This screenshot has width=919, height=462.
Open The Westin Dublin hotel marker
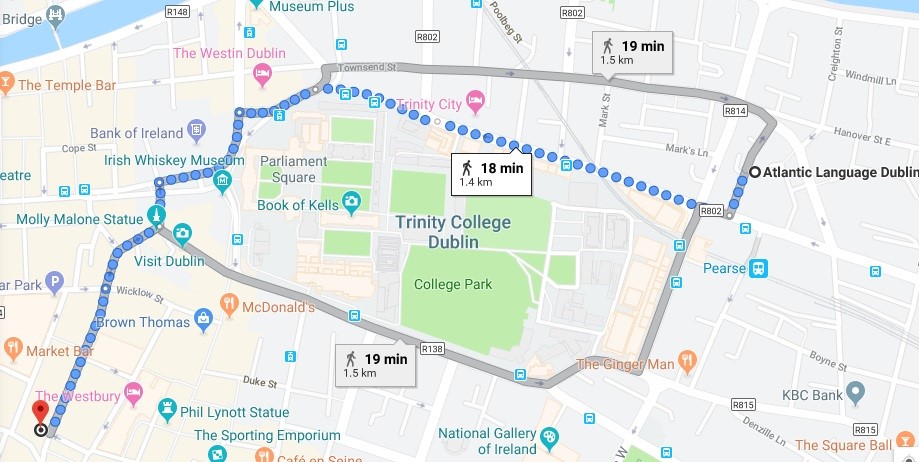pos(263,73)
